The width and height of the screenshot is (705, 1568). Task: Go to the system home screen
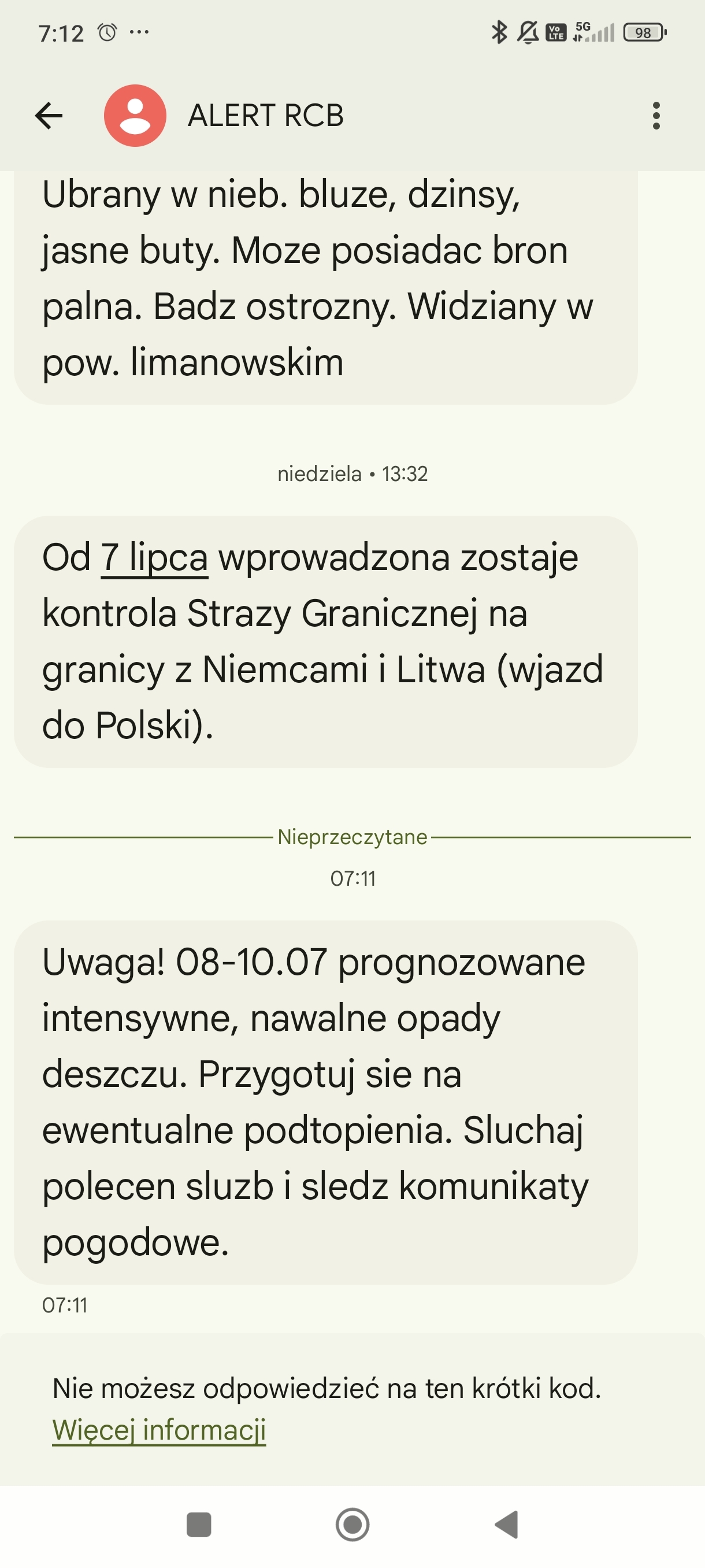[x=352, y=1524]
